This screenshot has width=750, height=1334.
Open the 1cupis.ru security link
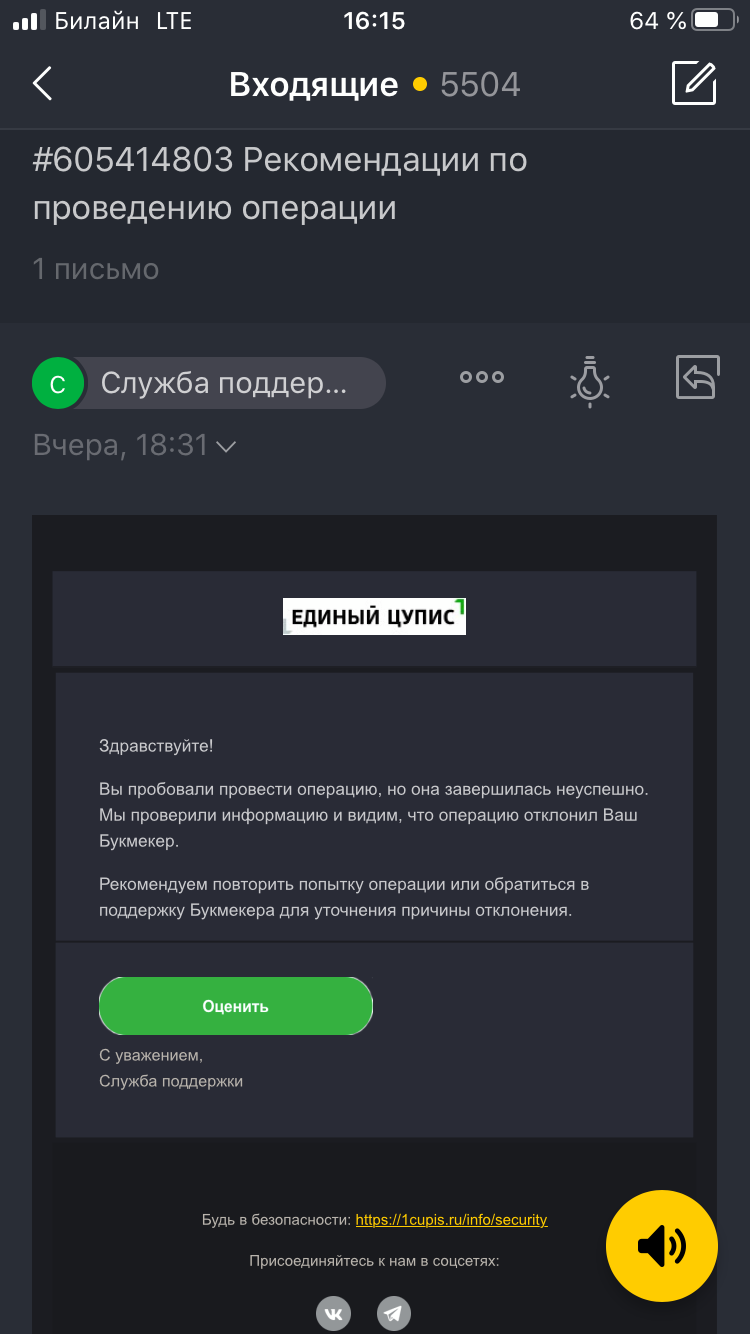click(x=451, y=1219)
